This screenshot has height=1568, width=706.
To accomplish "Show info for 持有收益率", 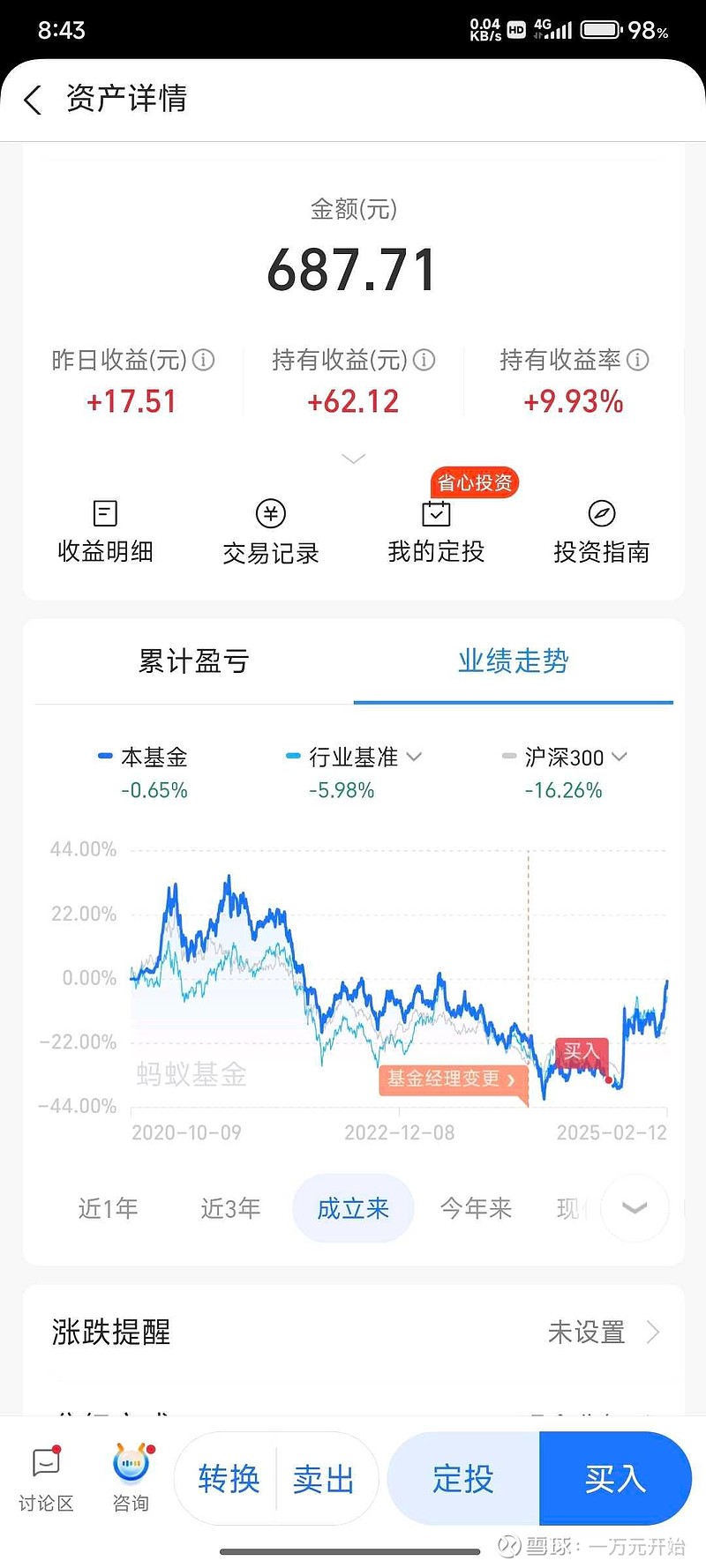I will click(637, 360).
